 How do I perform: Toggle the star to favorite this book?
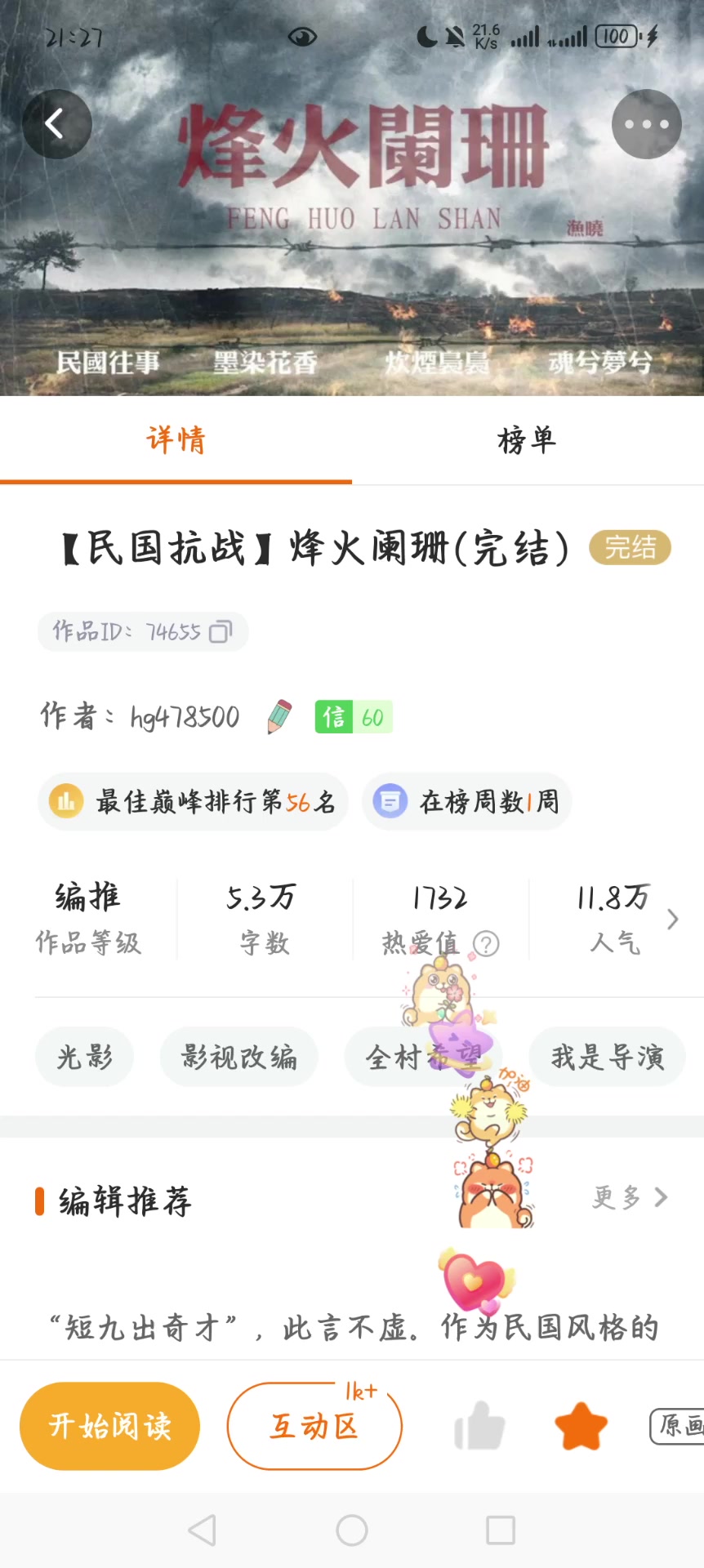coord(580,1425)
